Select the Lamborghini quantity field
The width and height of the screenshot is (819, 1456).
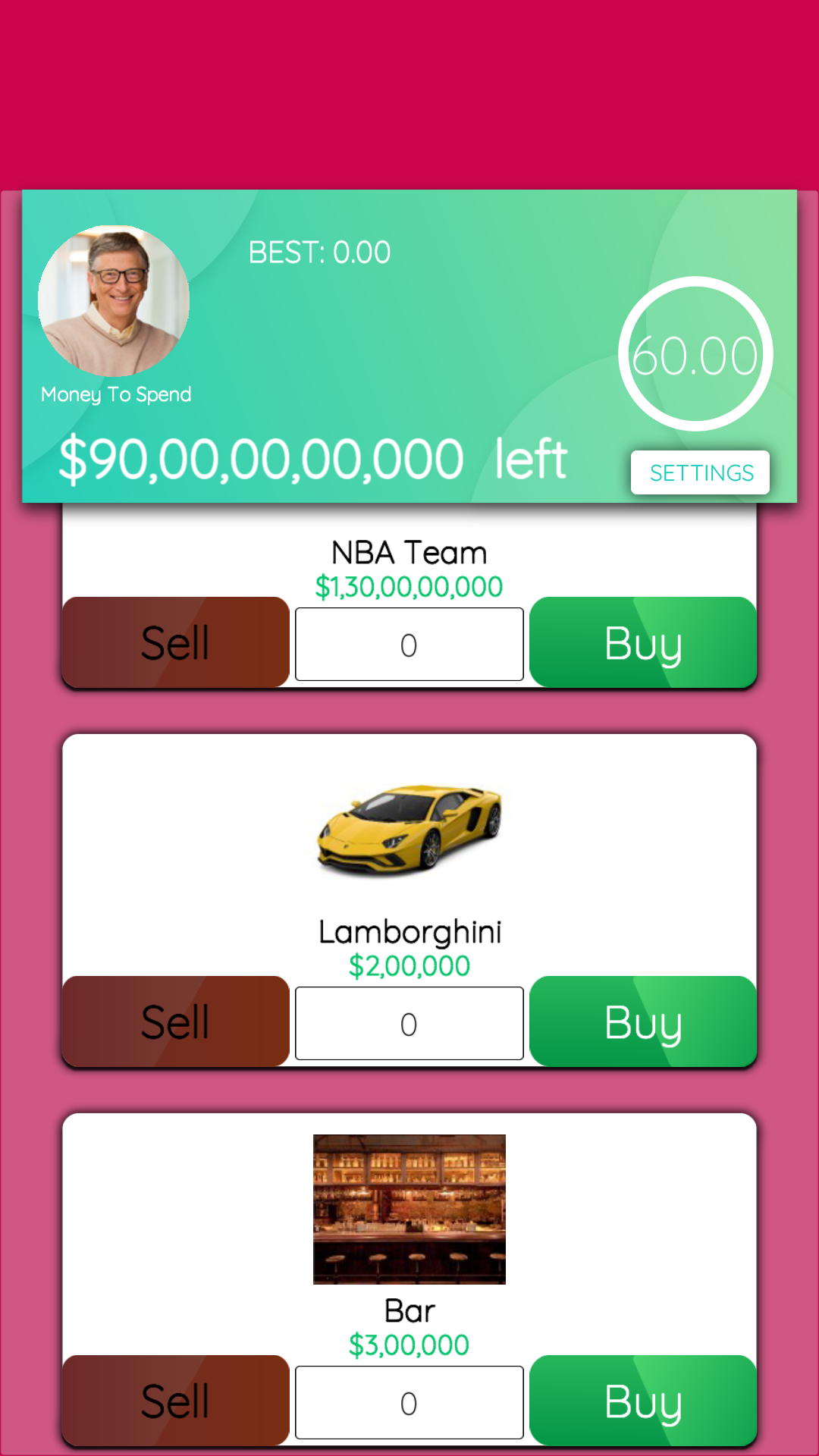(409, 1024)
